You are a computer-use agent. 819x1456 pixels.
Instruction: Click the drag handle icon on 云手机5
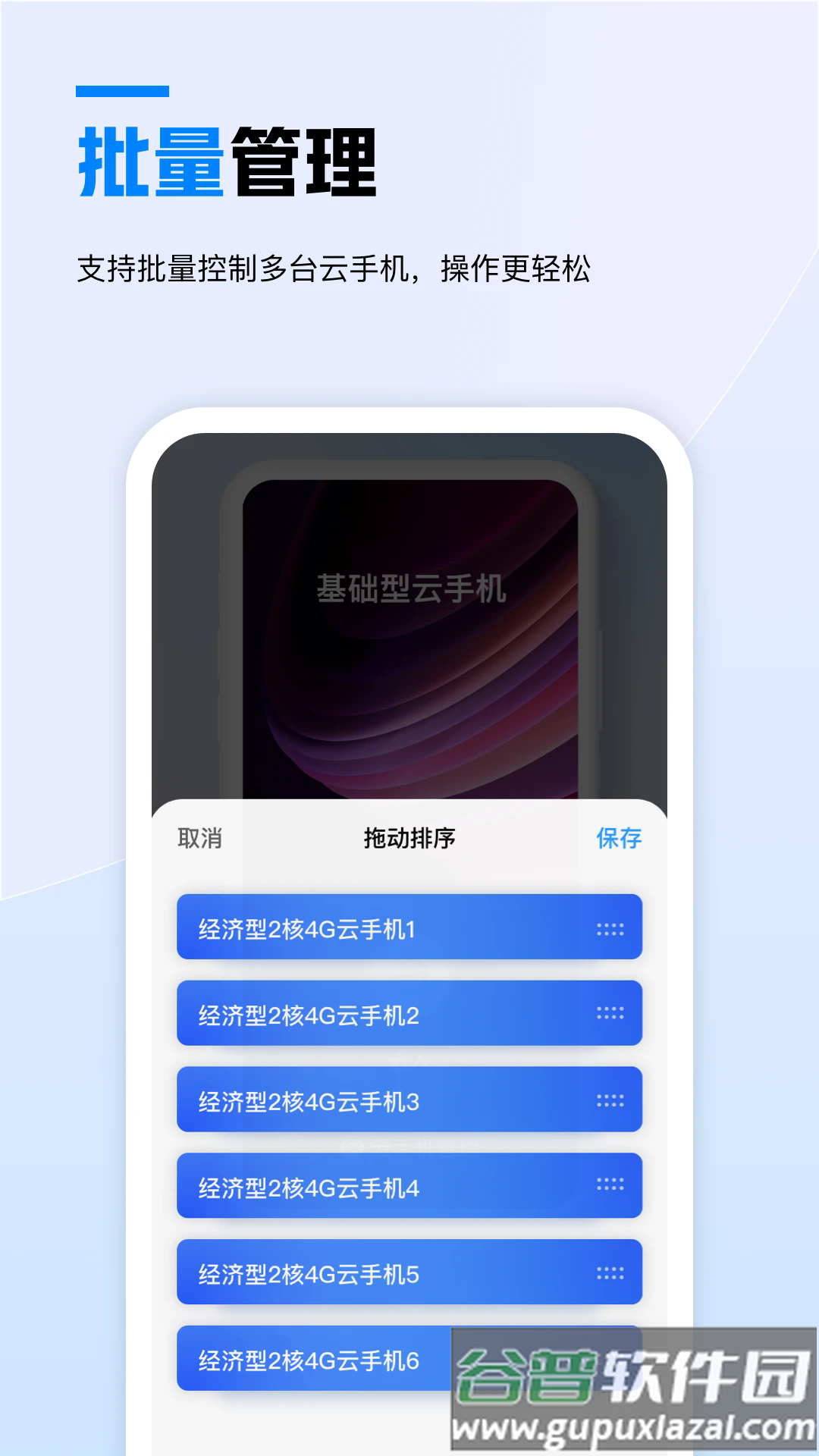611,1274
